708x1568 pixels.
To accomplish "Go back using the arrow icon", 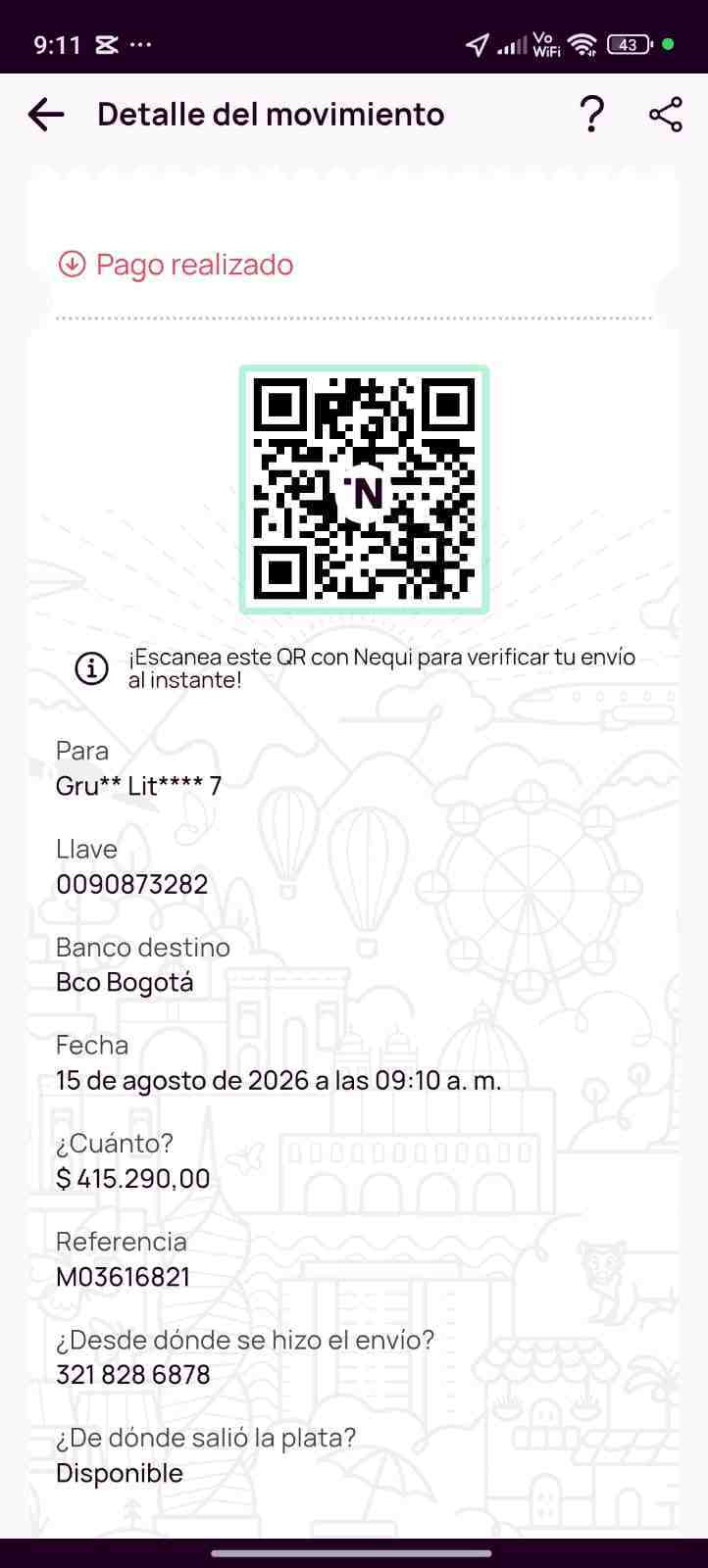I will coord(46,115).
